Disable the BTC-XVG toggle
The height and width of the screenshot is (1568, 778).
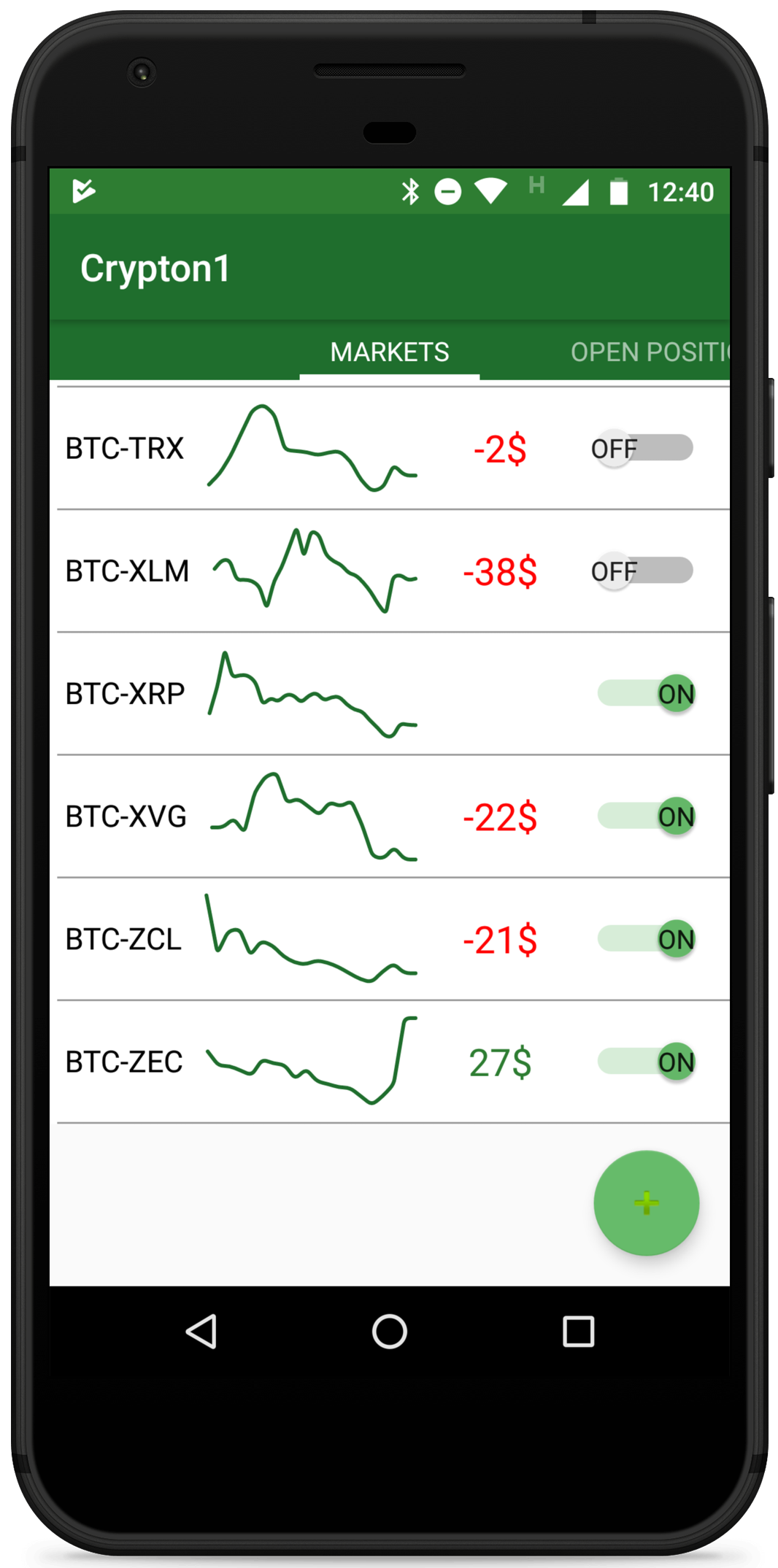647,816
